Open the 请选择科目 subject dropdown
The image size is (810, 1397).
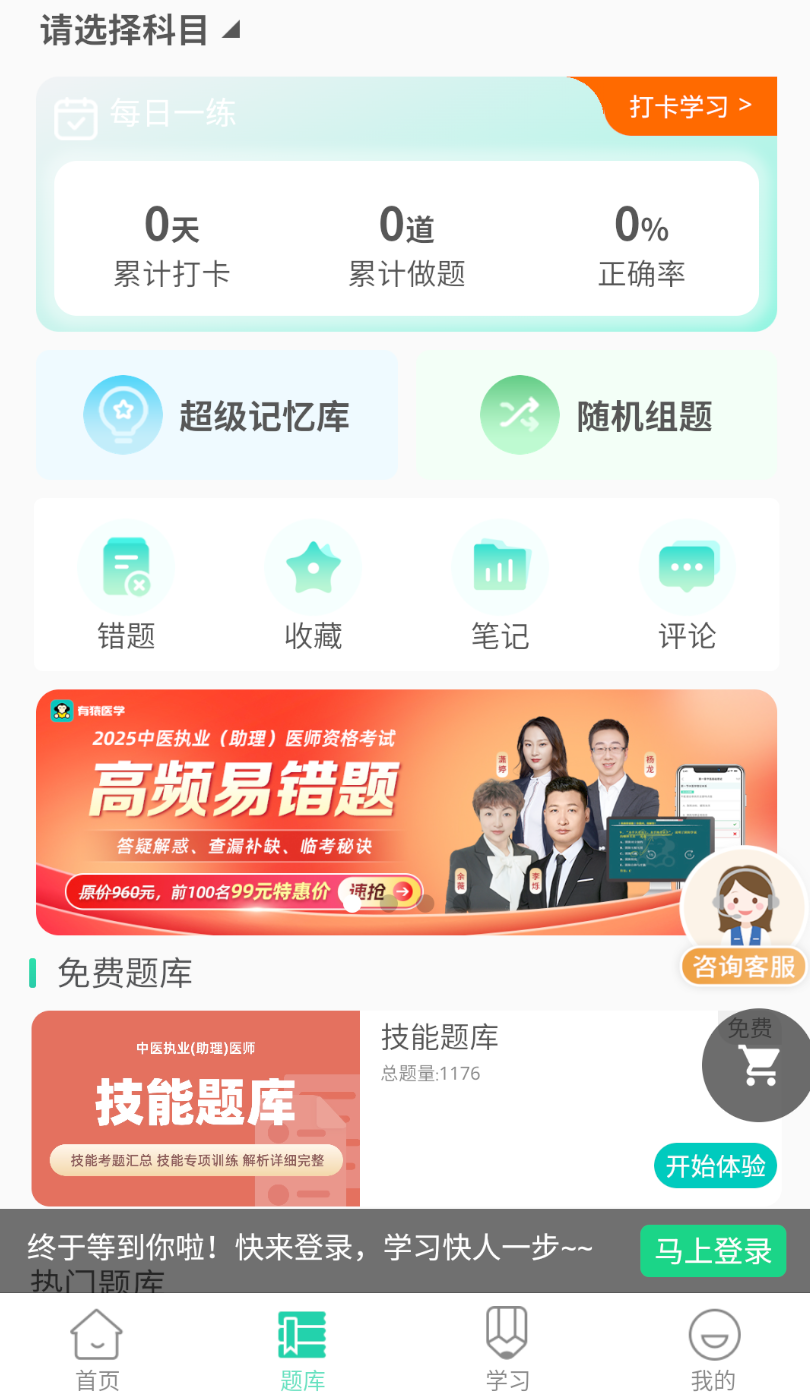click(140, 30)
